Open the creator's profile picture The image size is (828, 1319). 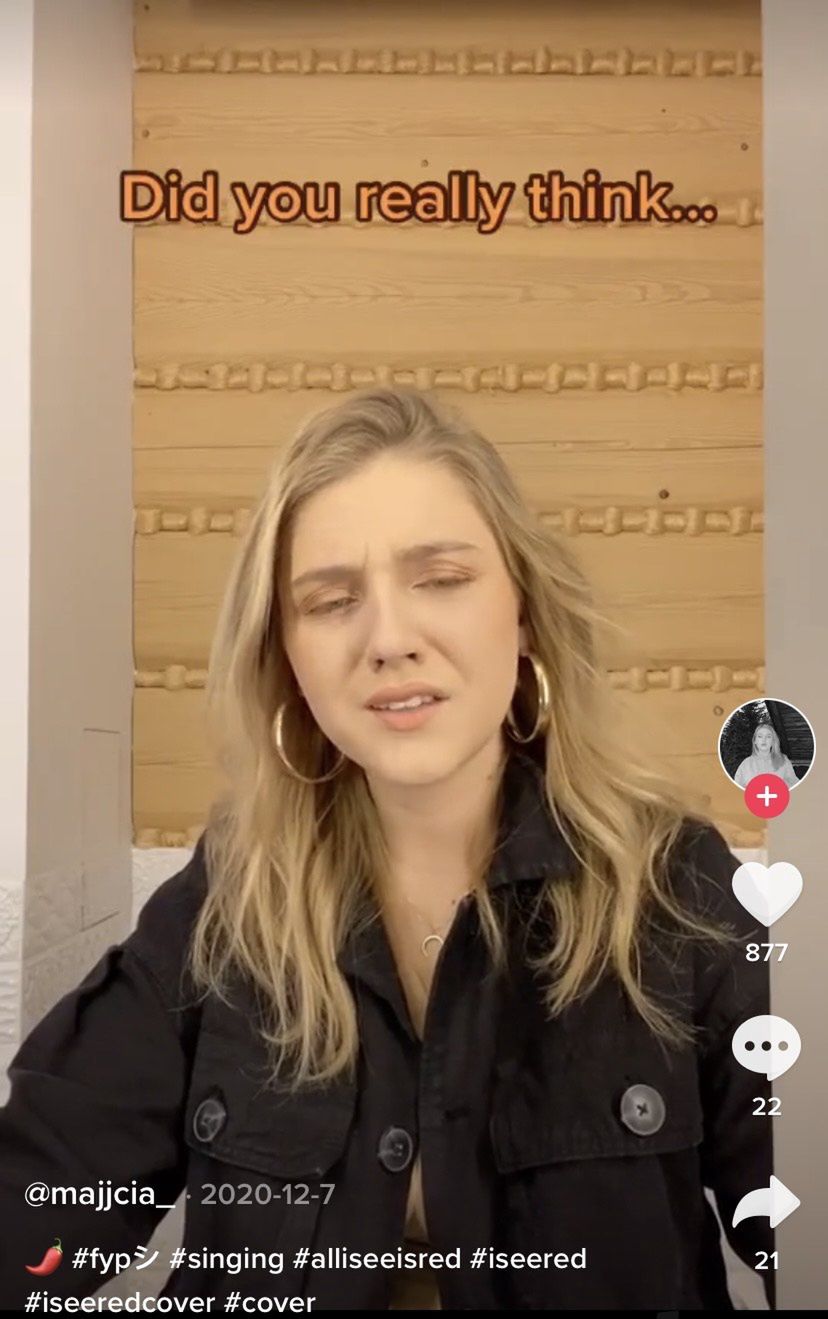(x=766, y=745)
